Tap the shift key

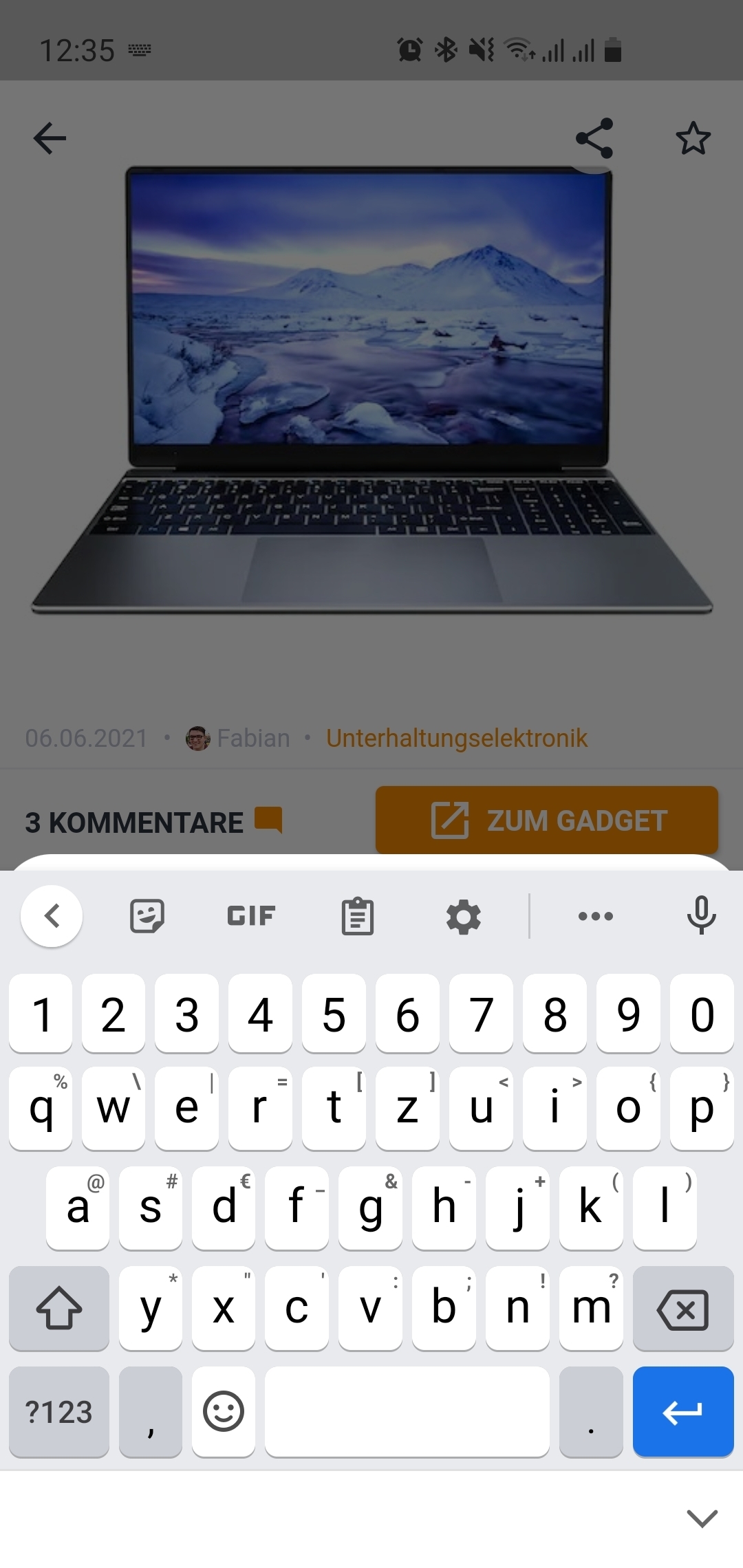(x=59, y=1308)
